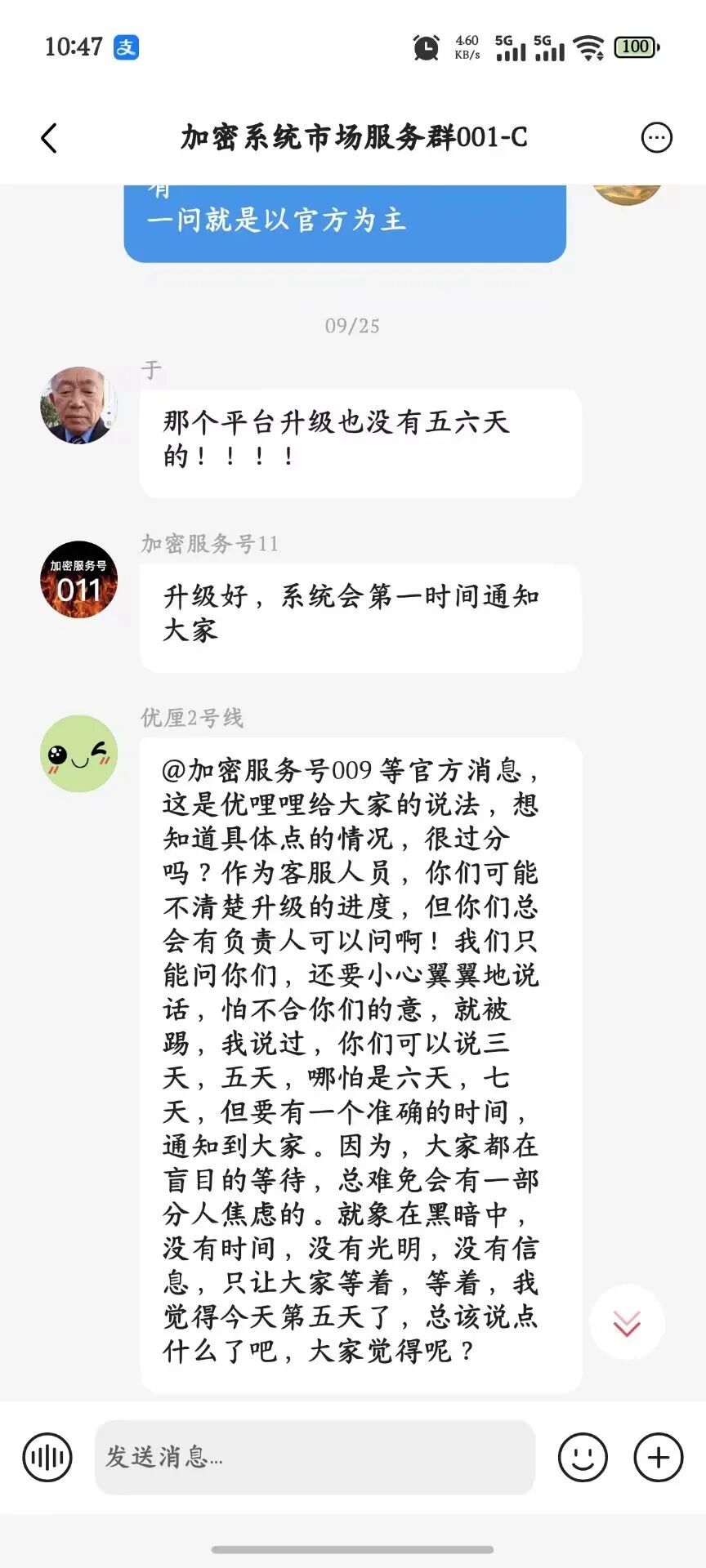
Task: Tap the 09/25 date divider
Action: (353, 325)
